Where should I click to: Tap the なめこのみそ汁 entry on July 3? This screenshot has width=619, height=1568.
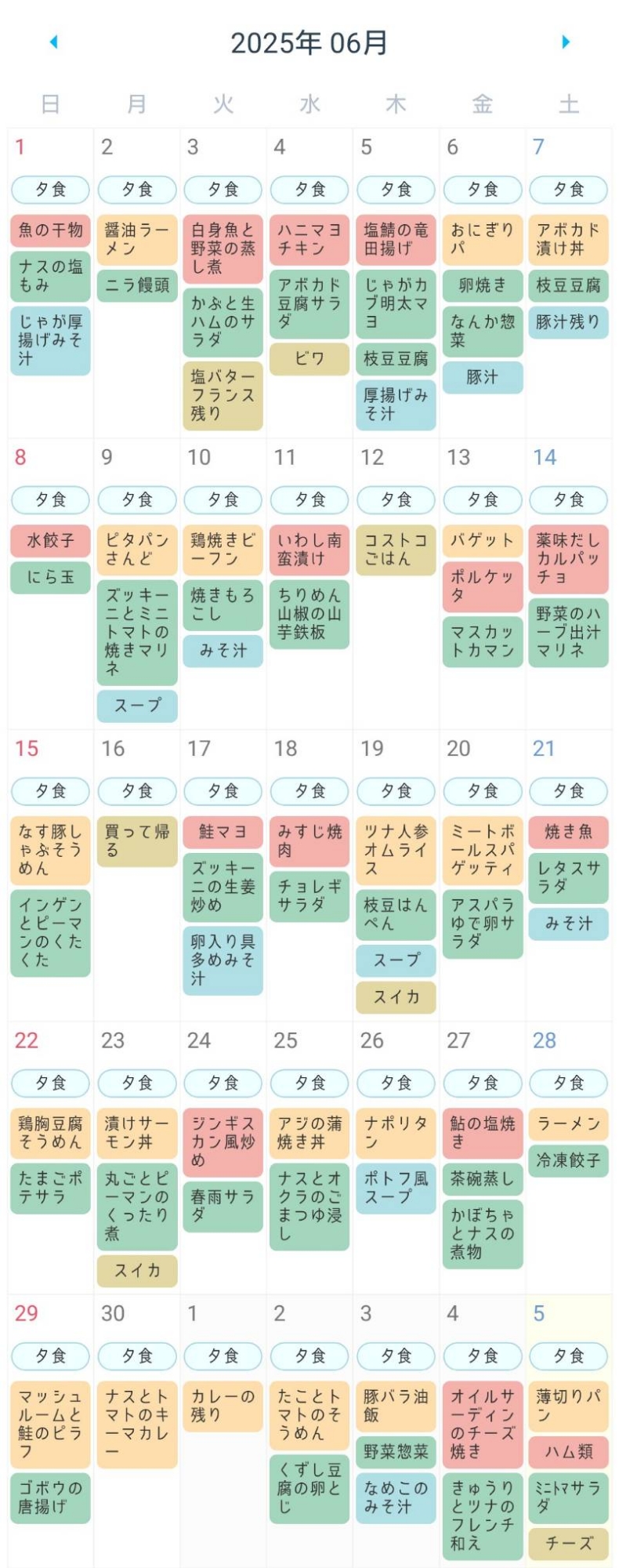click(x=396, y=1497)
